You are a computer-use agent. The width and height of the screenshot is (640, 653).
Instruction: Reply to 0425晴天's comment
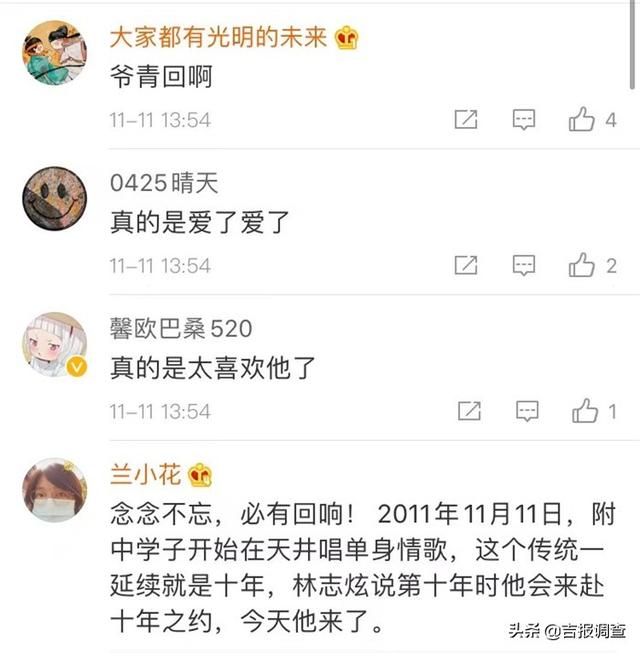(524, 265)
